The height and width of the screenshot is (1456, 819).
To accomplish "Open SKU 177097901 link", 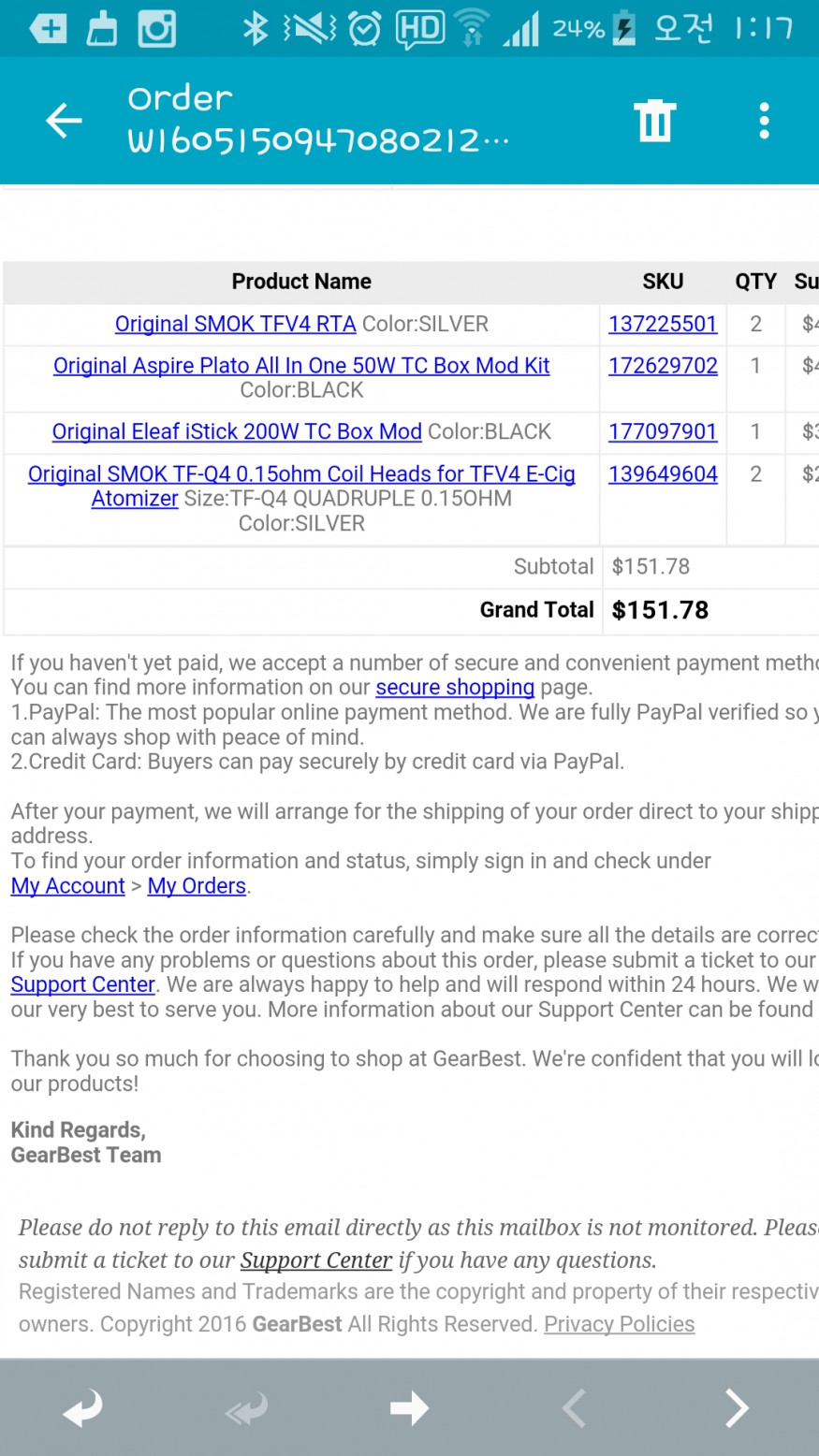I will click(x=663, y=431).
